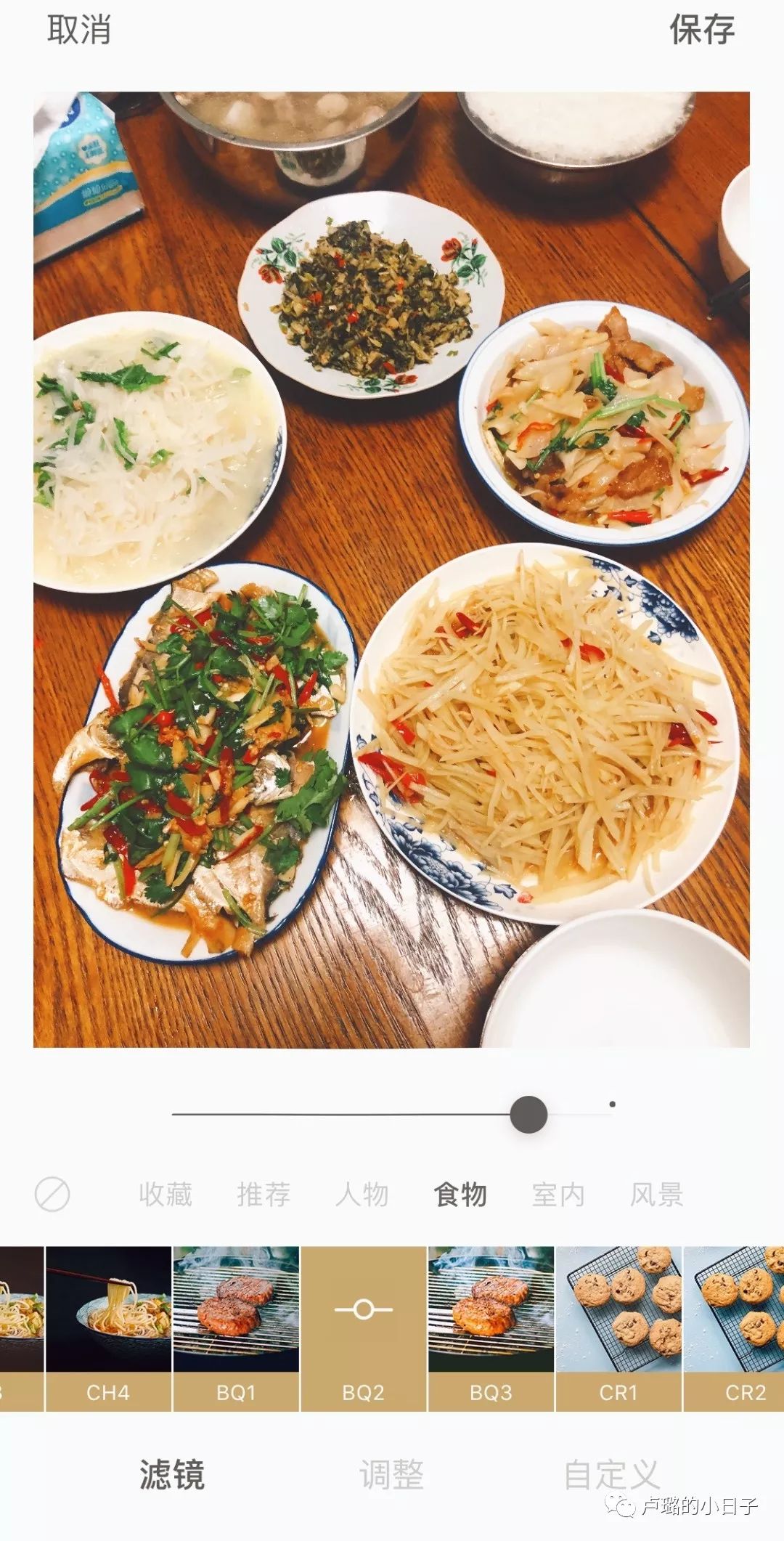The width and height of the screenshot is (784, 1541).
Task: Switch to the 收藏 filter category
Action: pyautogui.click(x=166, y=1195)
